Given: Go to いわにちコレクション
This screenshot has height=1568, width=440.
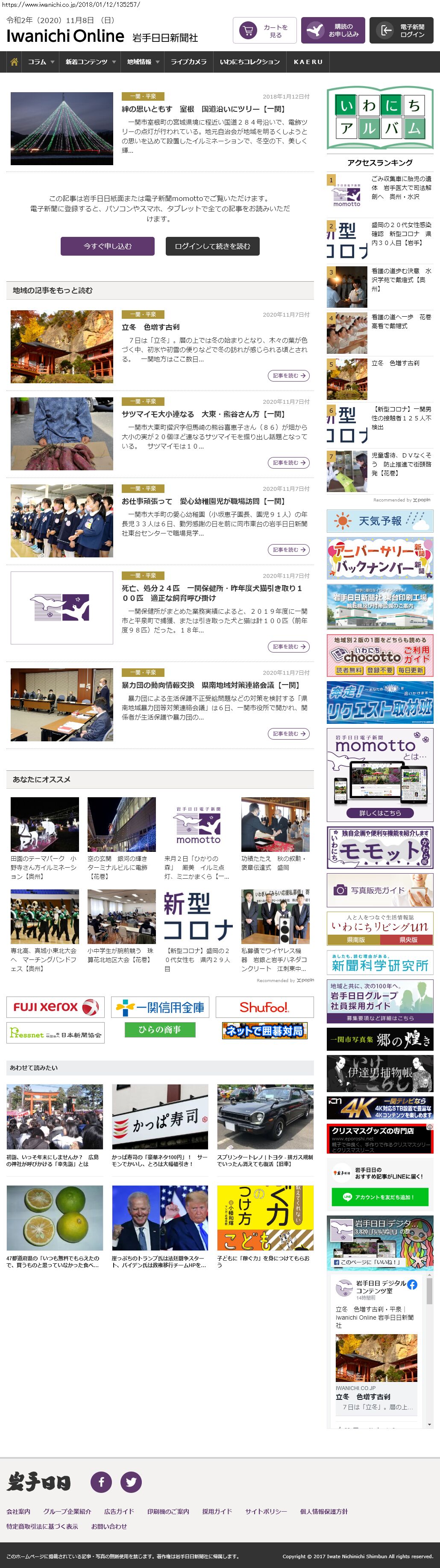Looking at the screenshot, I should tap(249, 62).
